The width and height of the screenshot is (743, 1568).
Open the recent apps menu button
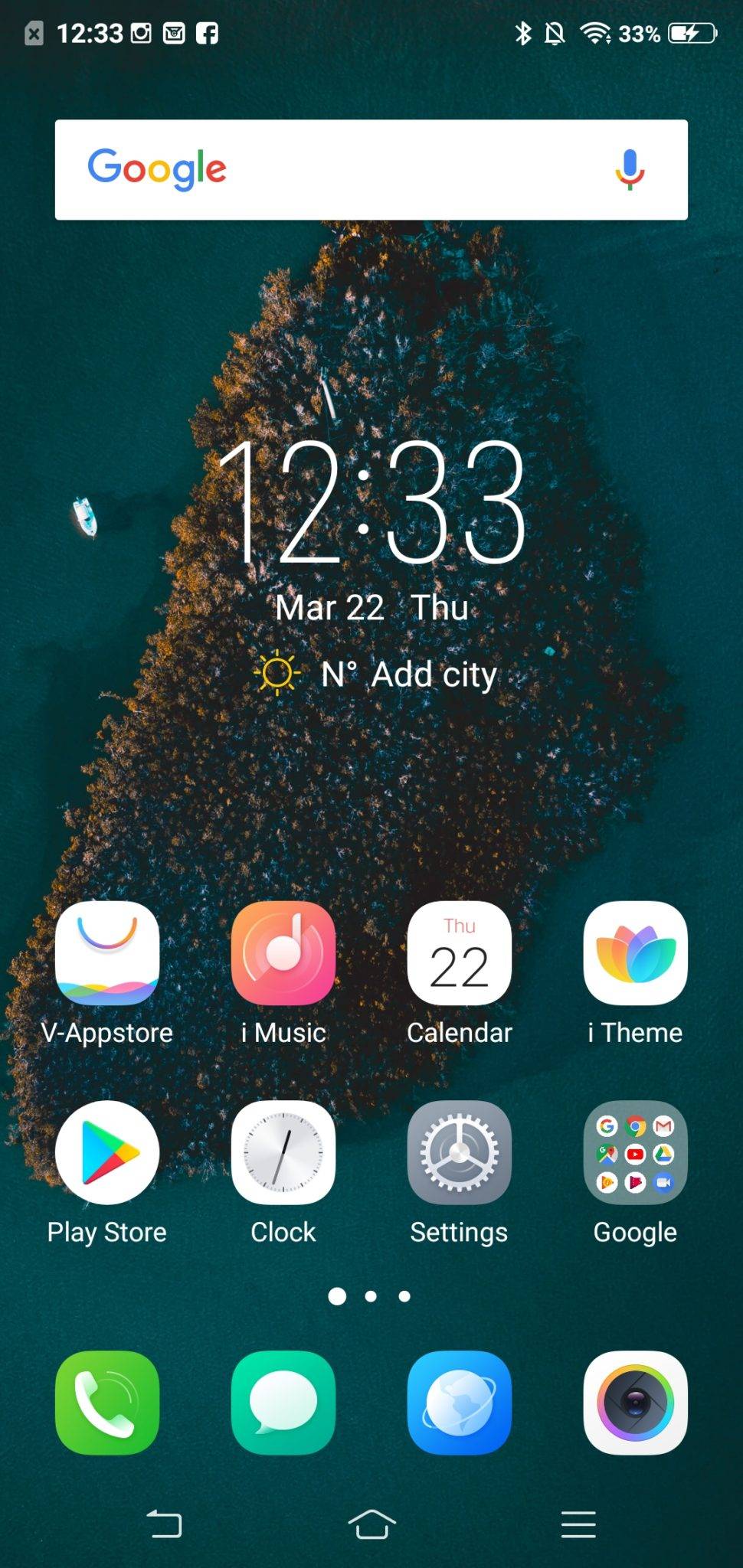coord(578,1524)
